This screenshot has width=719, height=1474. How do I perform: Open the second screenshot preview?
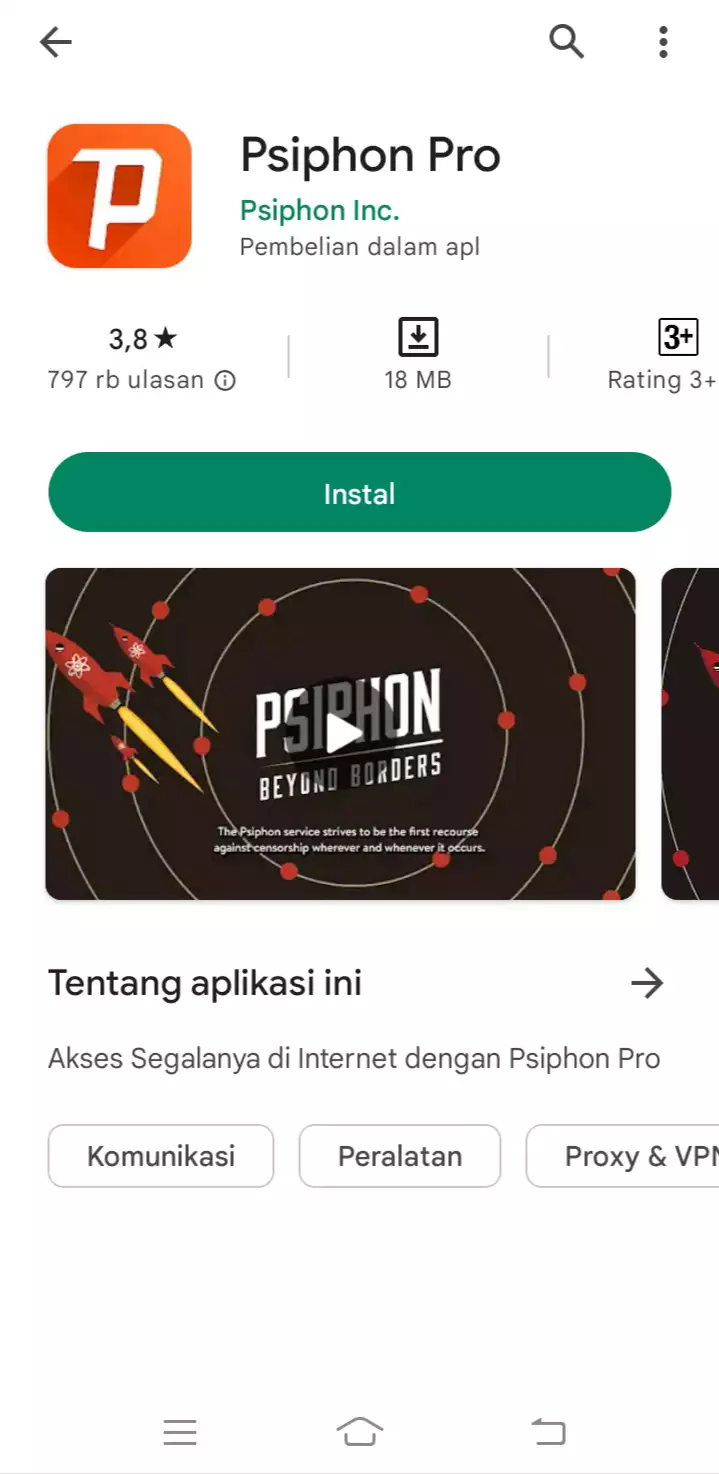691,733
